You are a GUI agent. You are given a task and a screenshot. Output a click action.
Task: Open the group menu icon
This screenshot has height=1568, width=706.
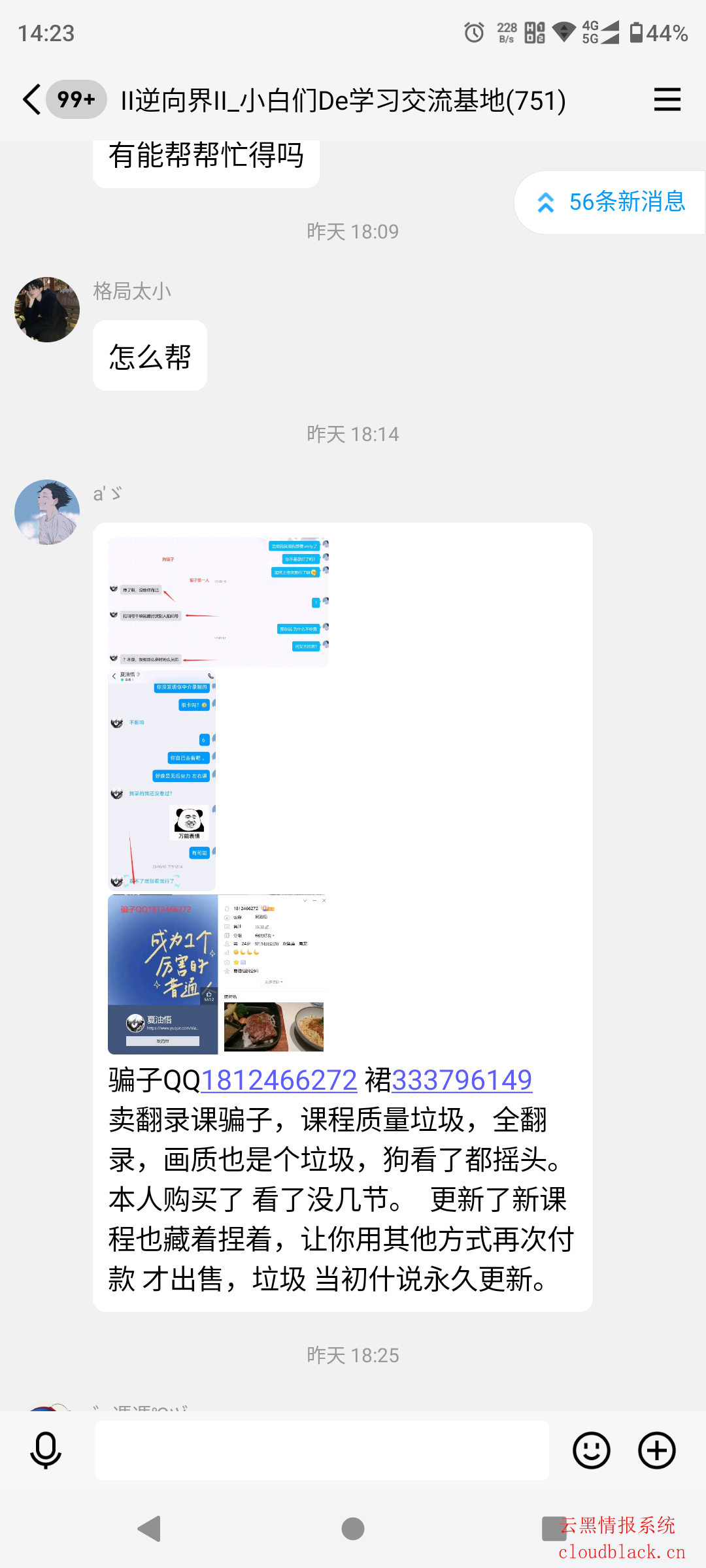667,100
